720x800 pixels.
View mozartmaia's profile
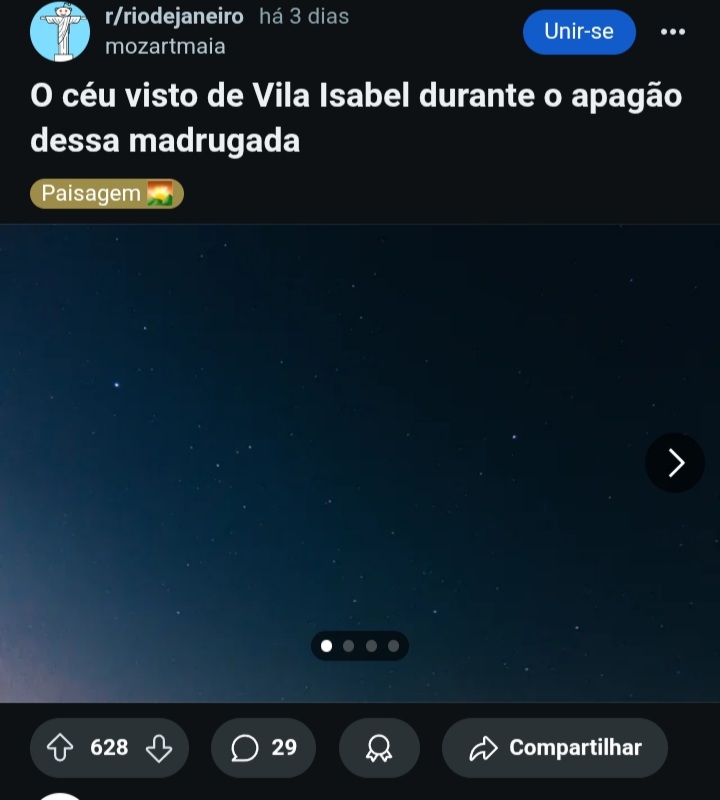[x=165, y=46]
